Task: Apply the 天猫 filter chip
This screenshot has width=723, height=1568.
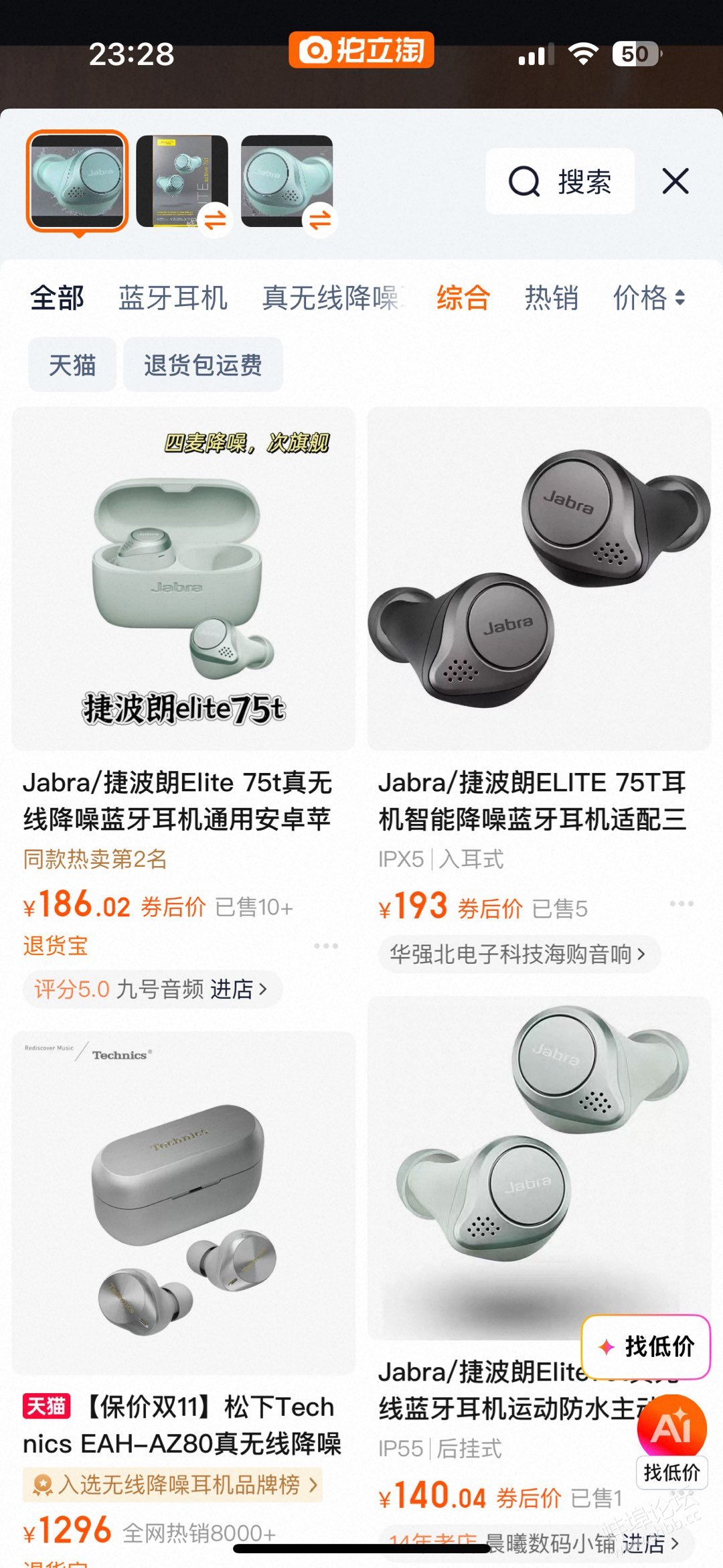Action: (72, 365)
